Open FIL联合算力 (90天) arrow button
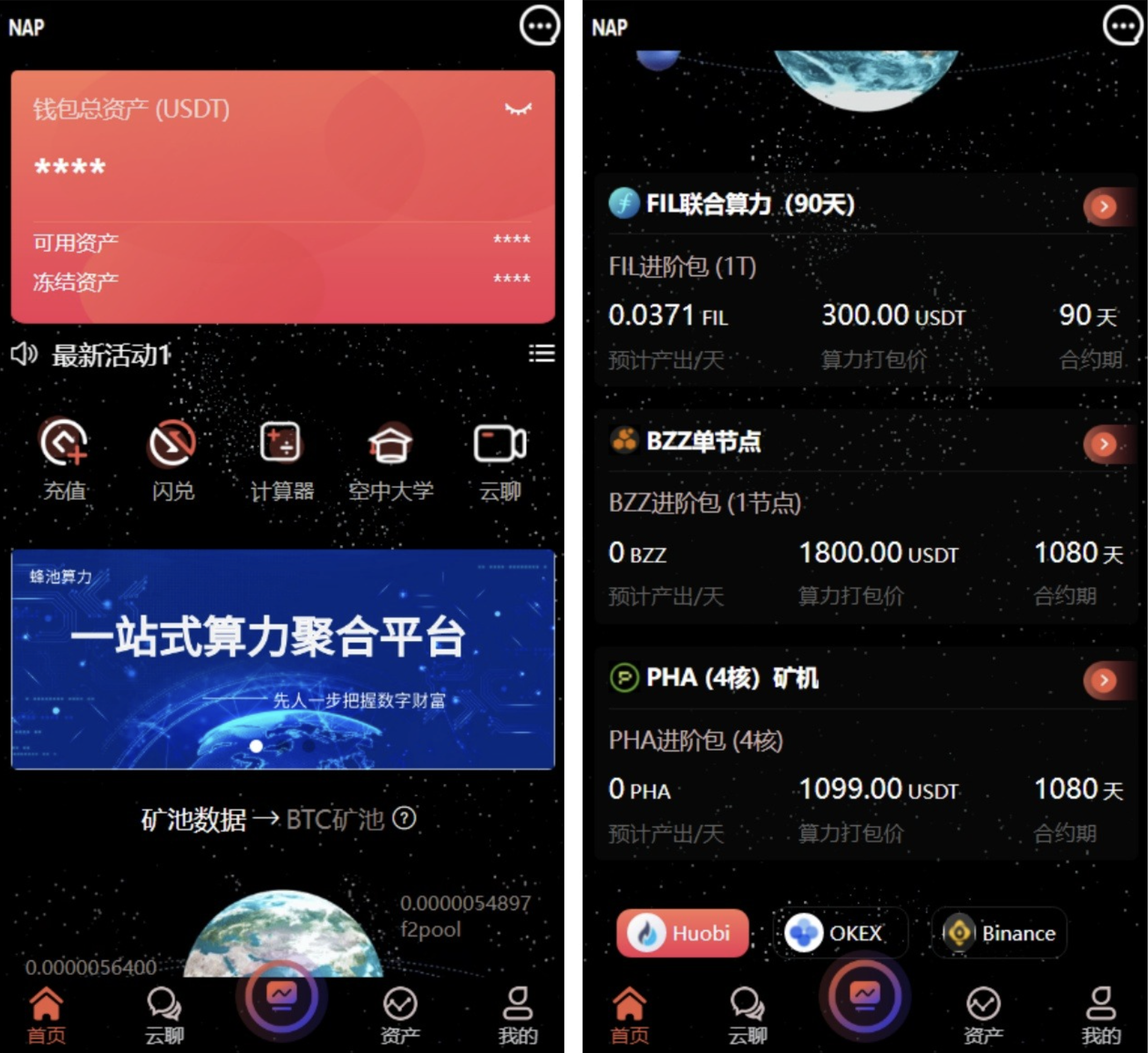This screenshot has width=1148, height=1053. 1104,206
